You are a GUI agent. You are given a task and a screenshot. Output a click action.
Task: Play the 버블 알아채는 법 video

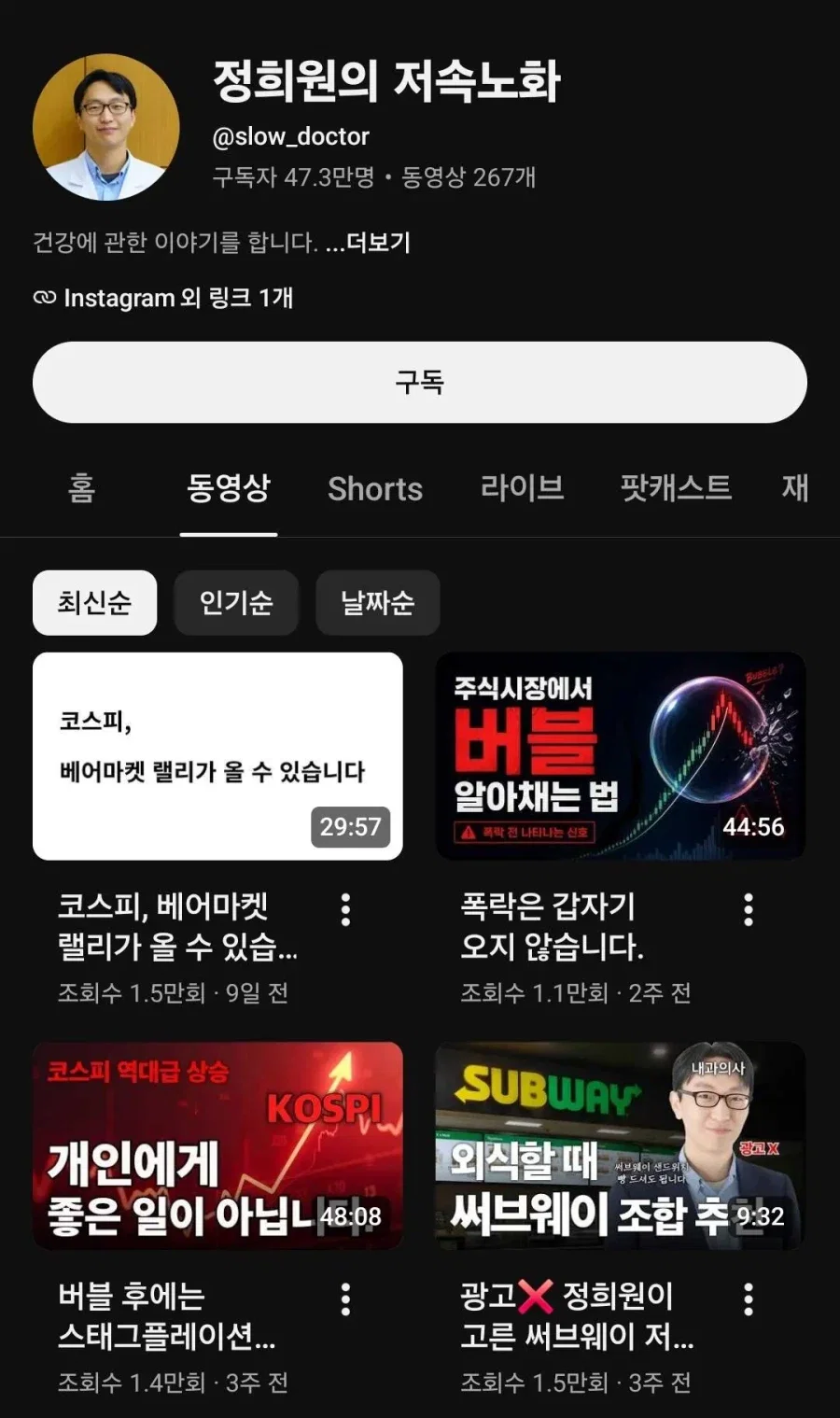(621, 756)
